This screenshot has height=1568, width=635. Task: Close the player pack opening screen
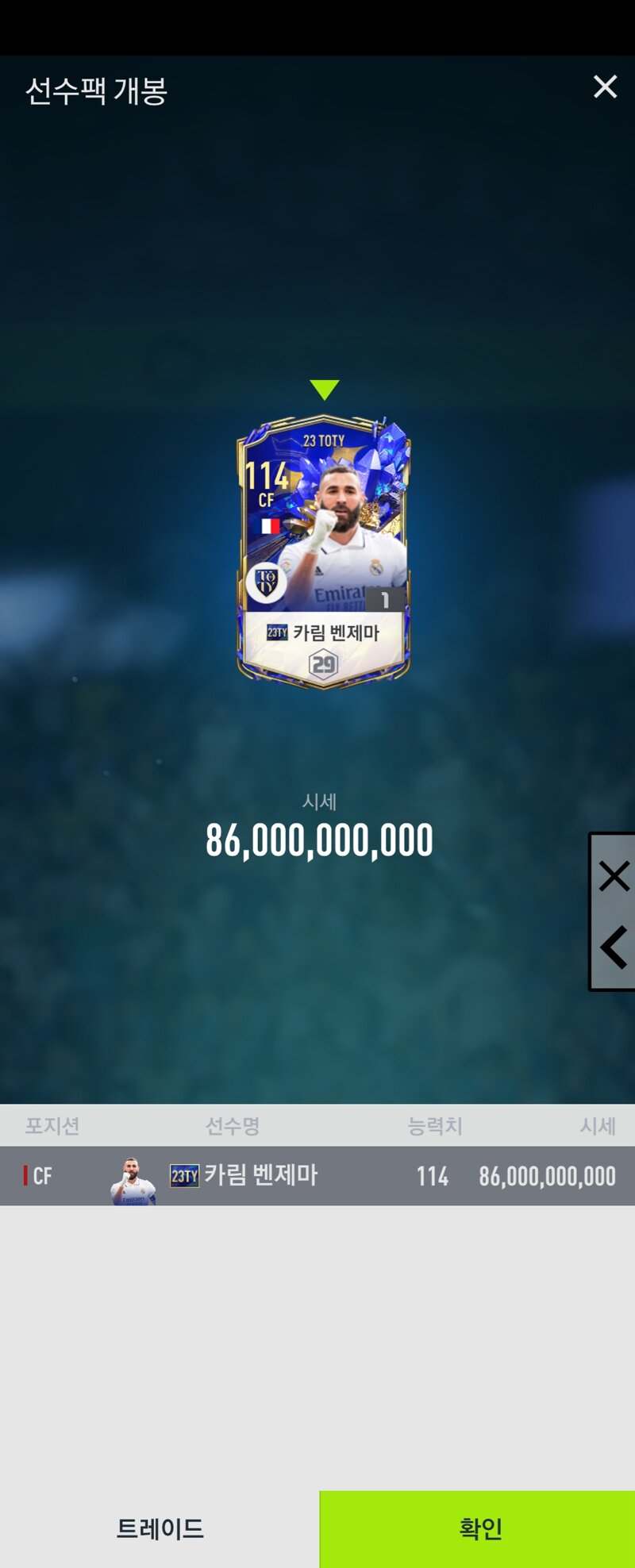[605, 86]
